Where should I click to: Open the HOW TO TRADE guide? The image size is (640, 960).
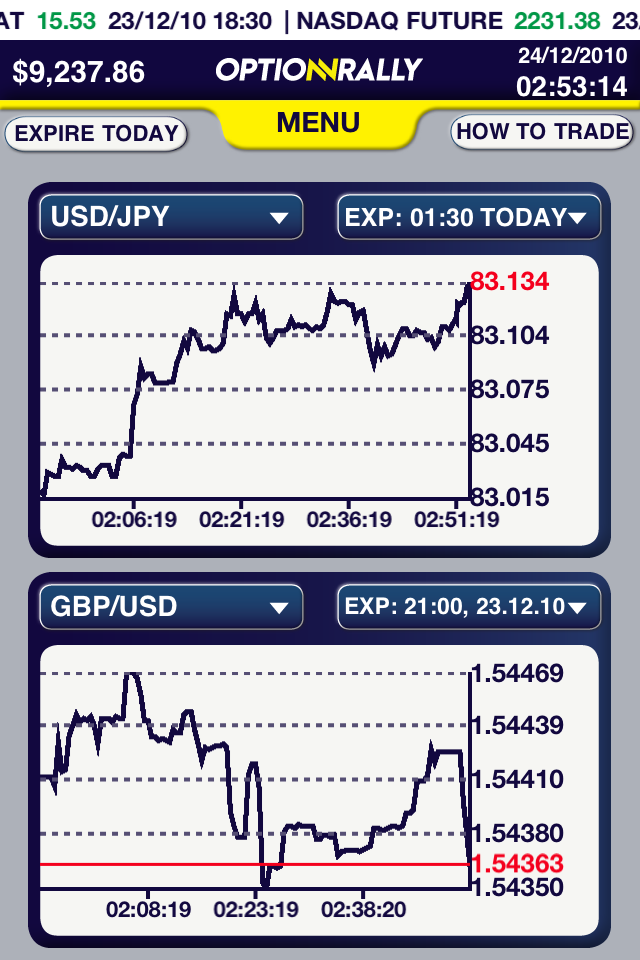click(543, 131)
